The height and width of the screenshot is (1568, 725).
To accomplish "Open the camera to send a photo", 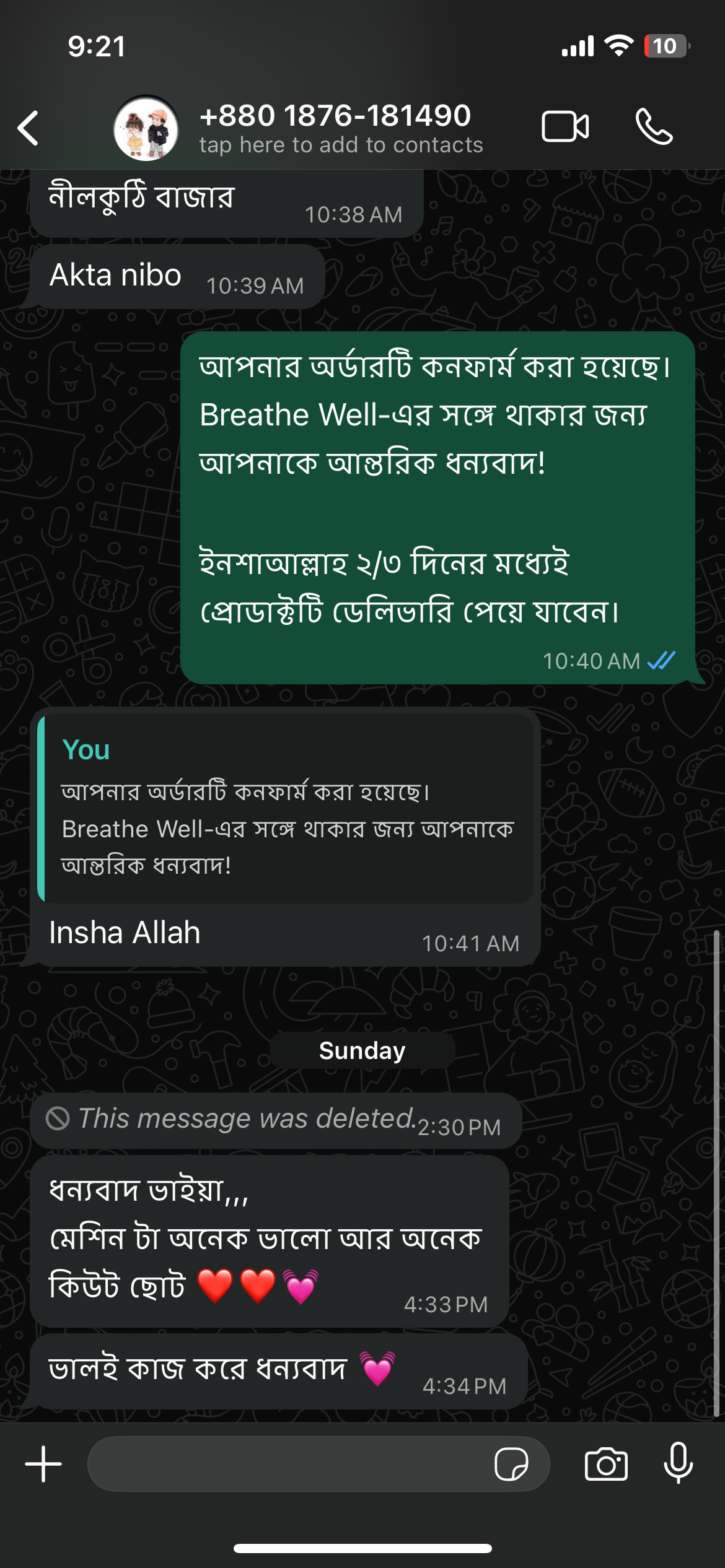I will 606,1464.
